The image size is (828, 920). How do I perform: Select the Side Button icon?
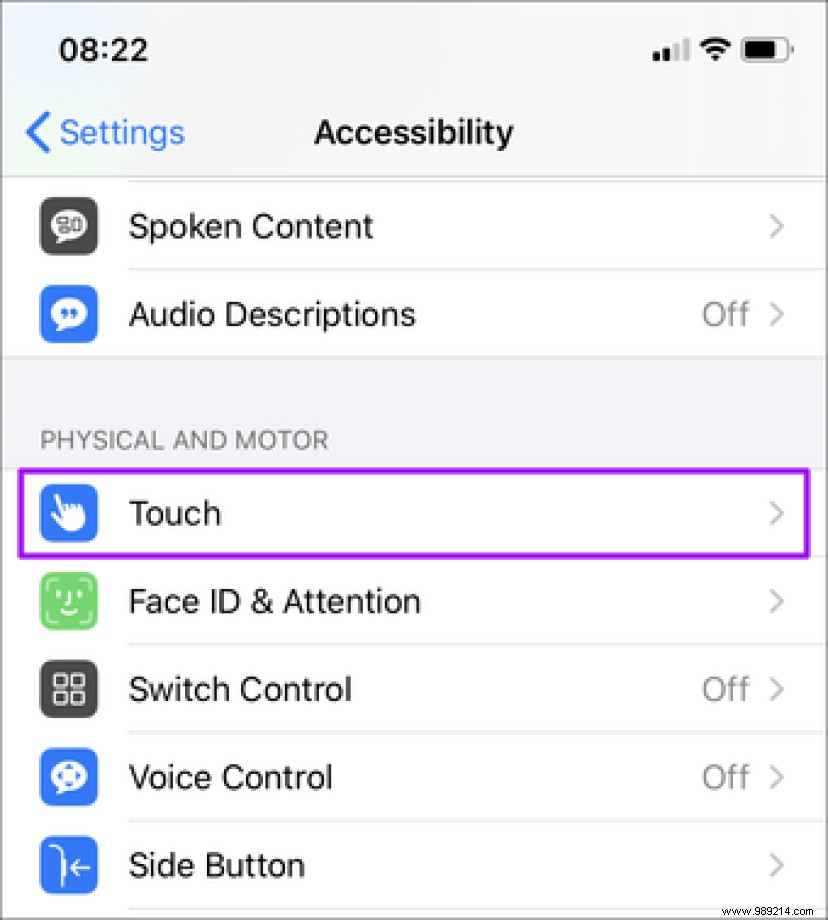pyautogui.click(x=68, y=865)
